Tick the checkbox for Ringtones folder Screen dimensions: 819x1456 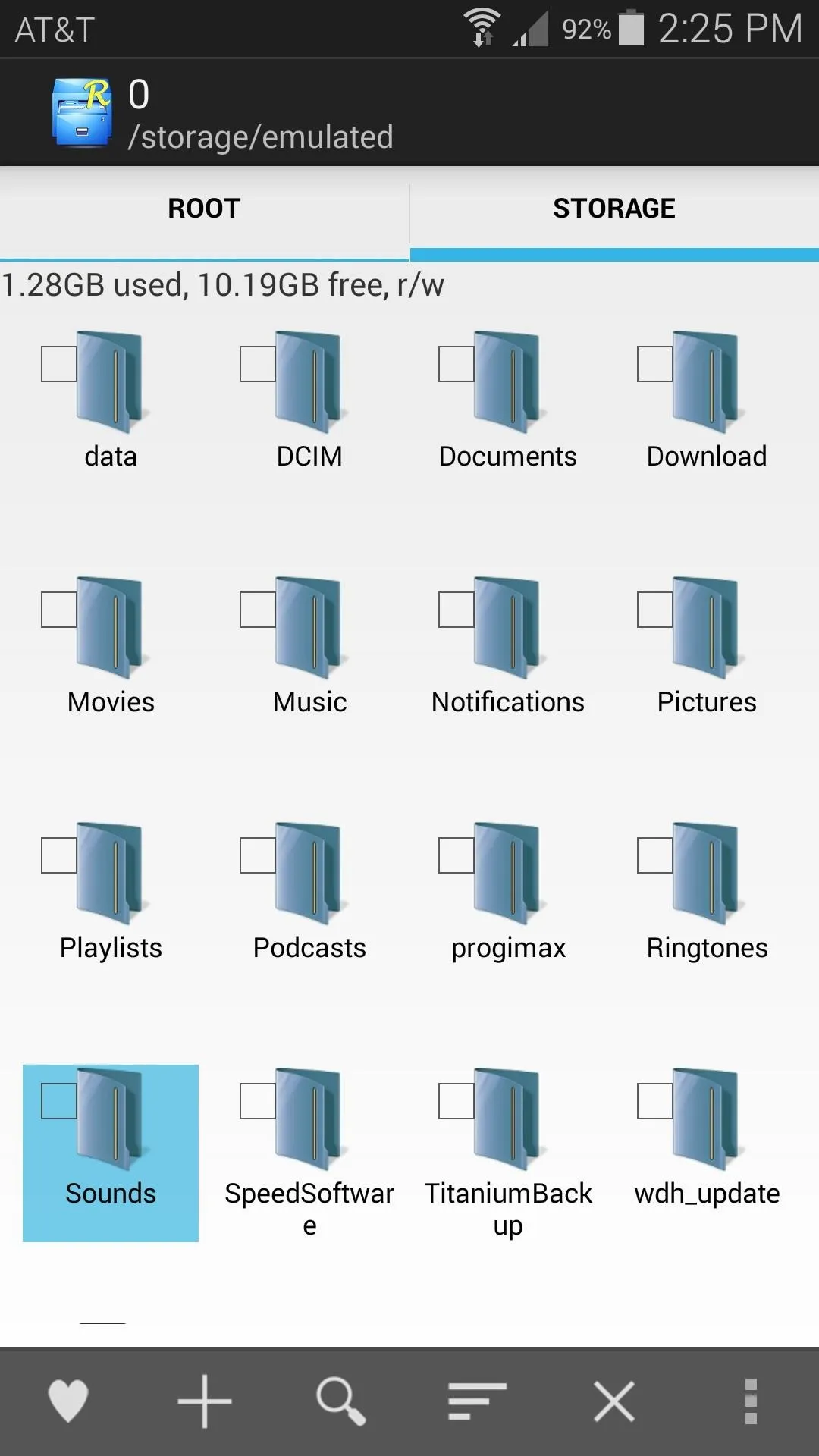[655, 855]
